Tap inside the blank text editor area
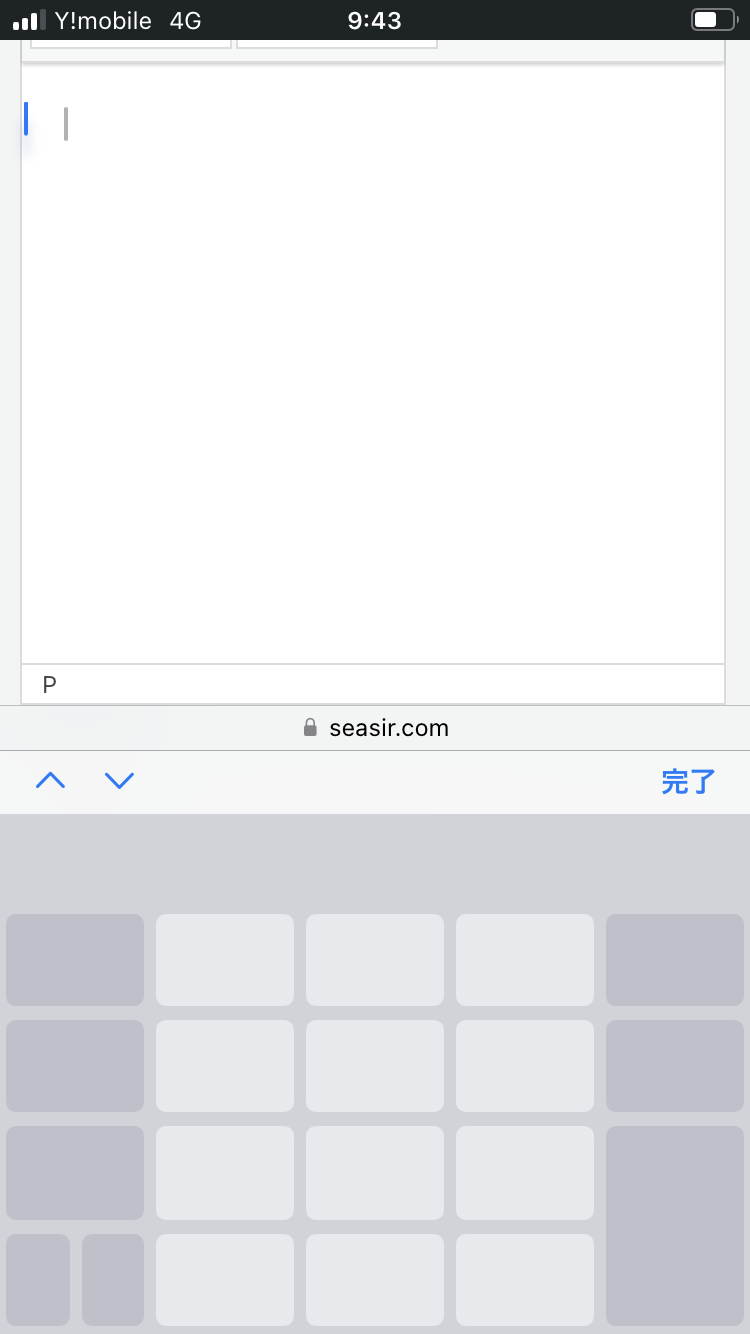This screenshot has height=1334, width=750. [373, 364]
